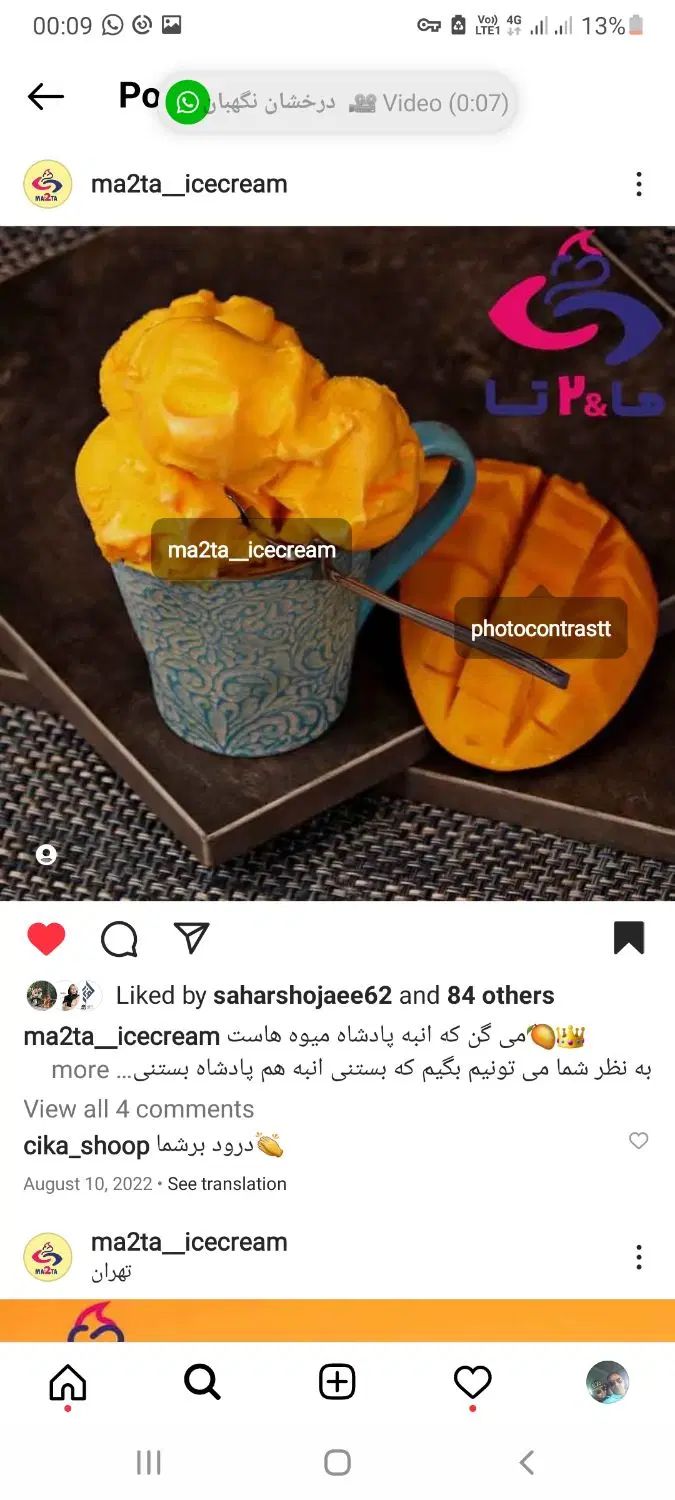This screenshot has width=675, height=1500.
Task: Open the activity heart tab
Action: pyautogui.click(x=472, y=1382)
